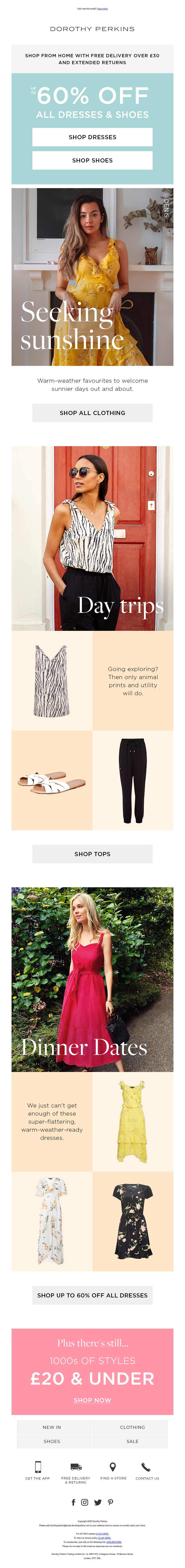The width and height of the screenshot is (185, 1568).
Task: Tap Shop All Clothing
Action: (92, 413)
